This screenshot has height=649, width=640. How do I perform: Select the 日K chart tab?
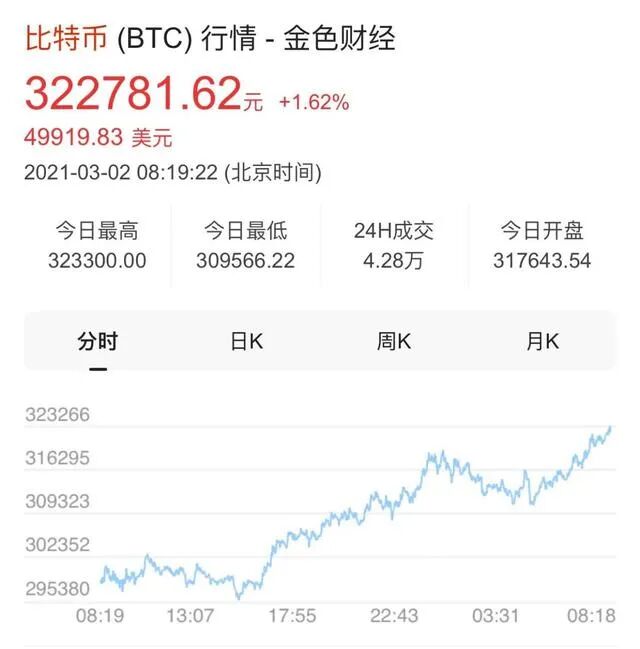(x=246, y=342)
